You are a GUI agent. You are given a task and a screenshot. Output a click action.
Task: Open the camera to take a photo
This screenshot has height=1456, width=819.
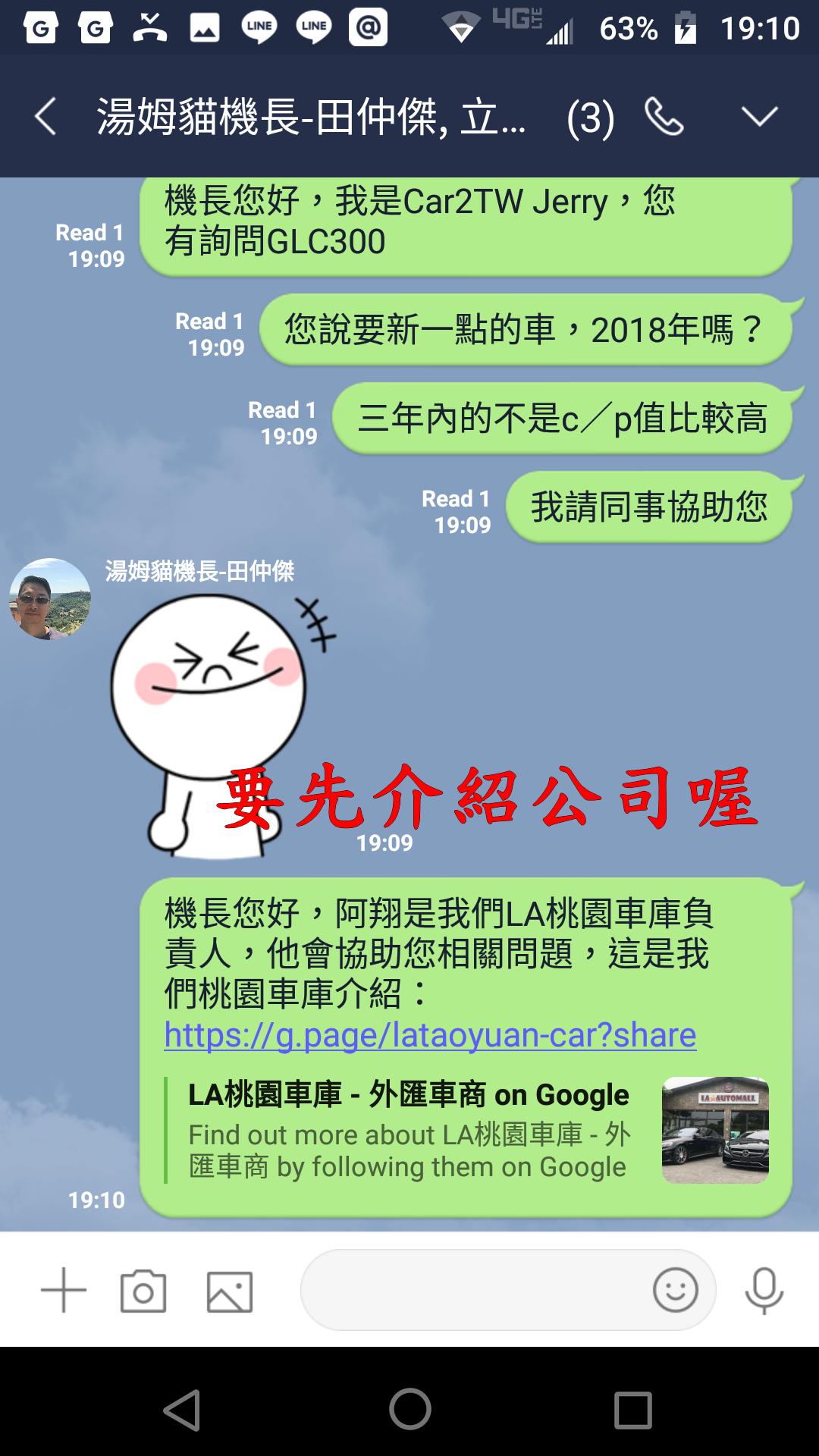pos(143,1290)
